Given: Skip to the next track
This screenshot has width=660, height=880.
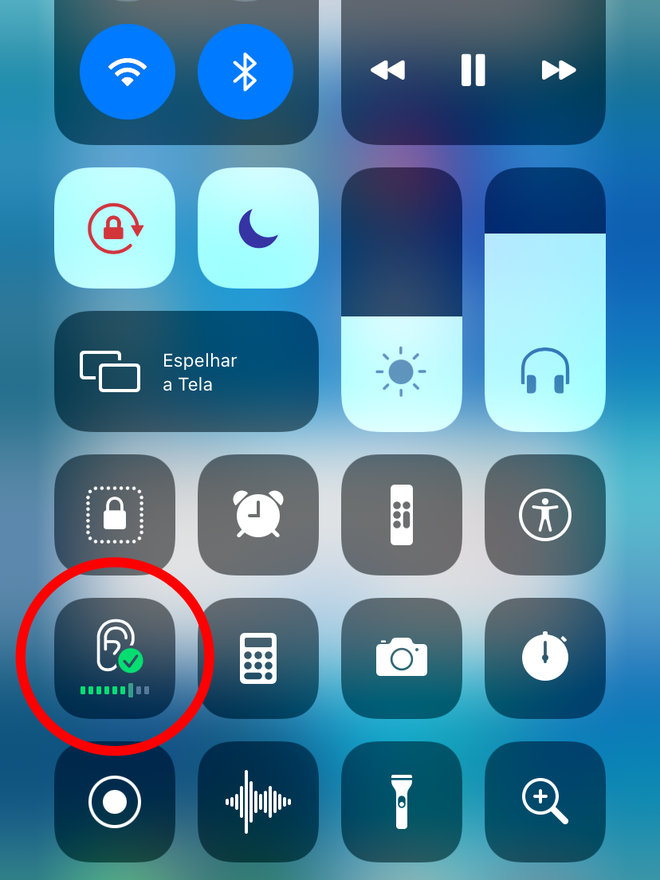Looking at the screenshot, I should coord(559,70).
